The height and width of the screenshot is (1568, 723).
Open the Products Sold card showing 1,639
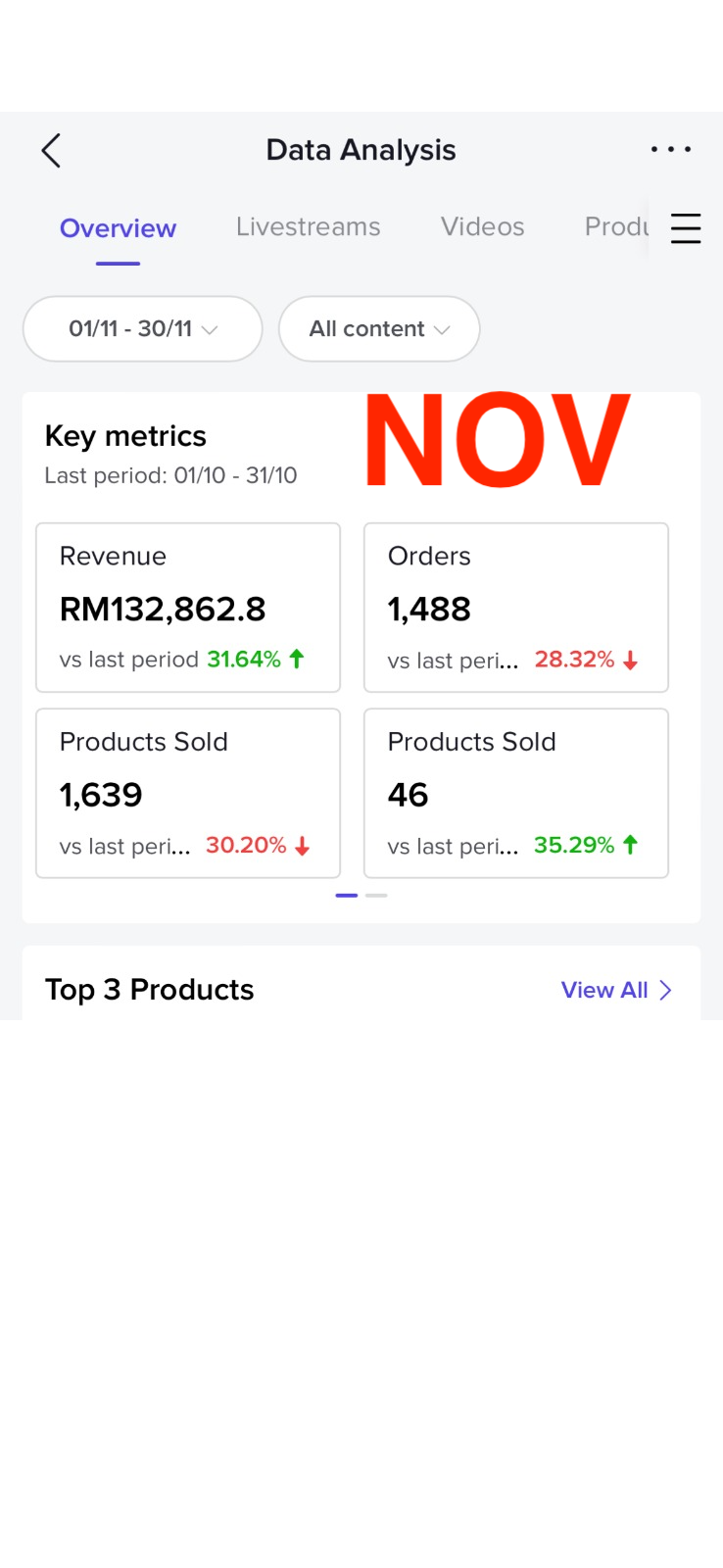[x=188, y=793]
